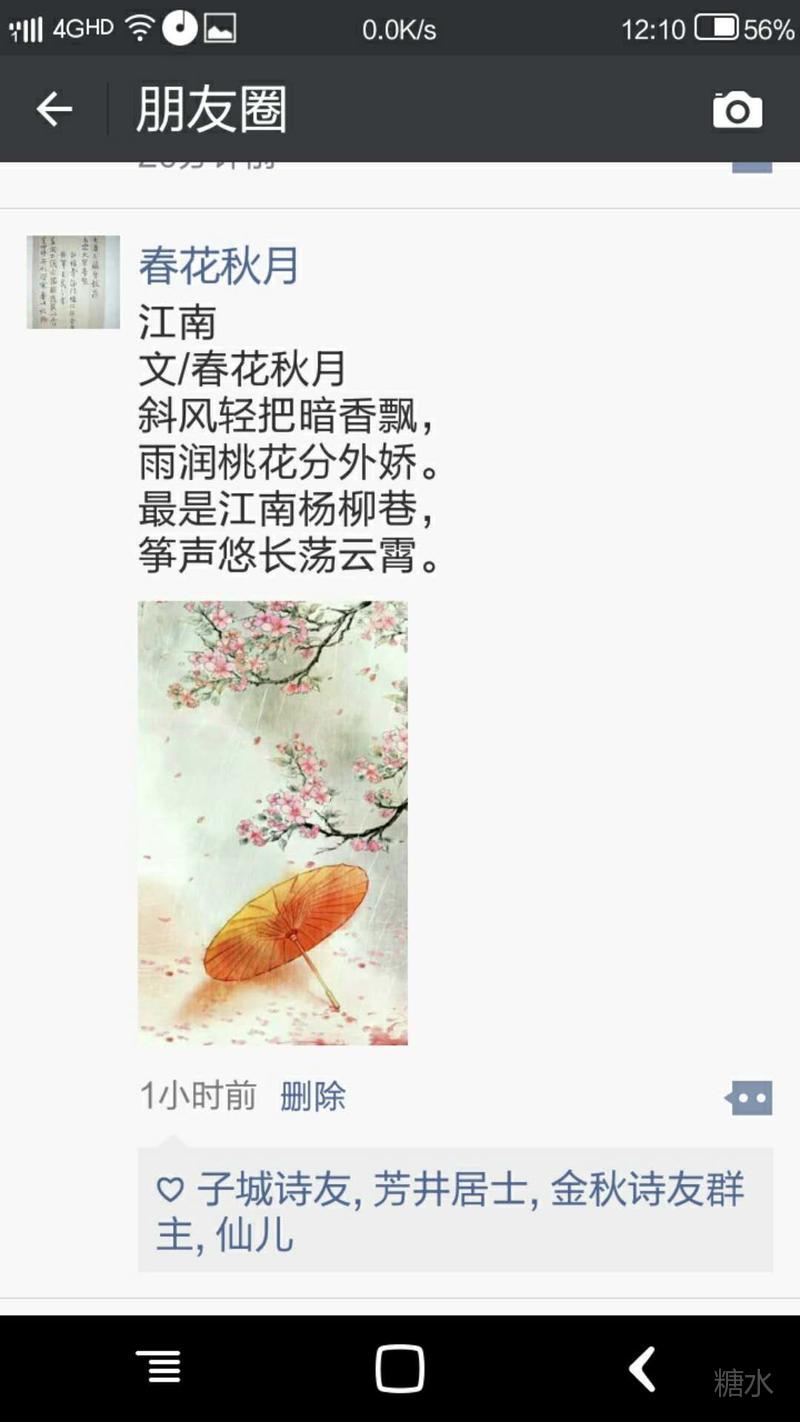View the umbrella and blossom picture fullscreen
800x1422 pixels.
click(273, 822)
